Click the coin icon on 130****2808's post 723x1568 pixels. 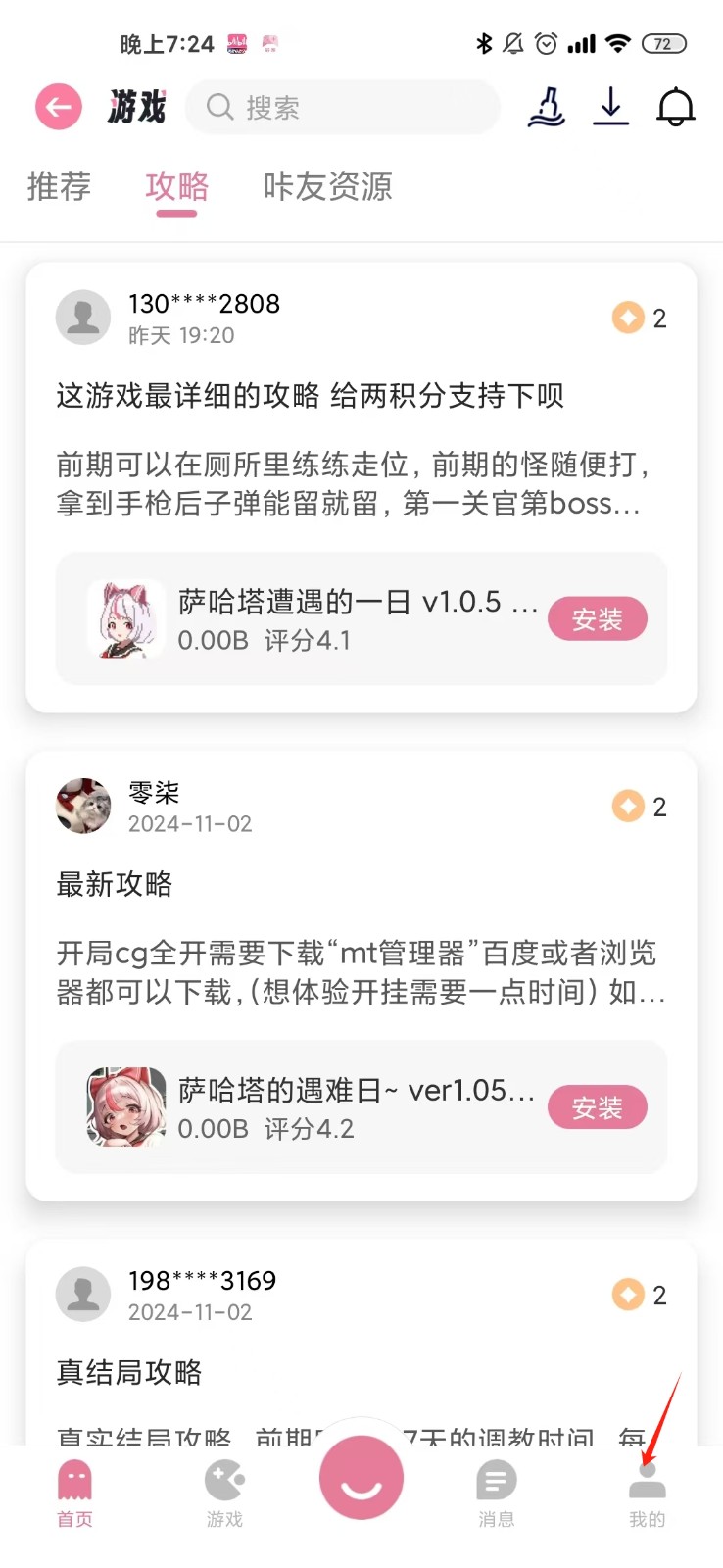[x=628, y=318]
